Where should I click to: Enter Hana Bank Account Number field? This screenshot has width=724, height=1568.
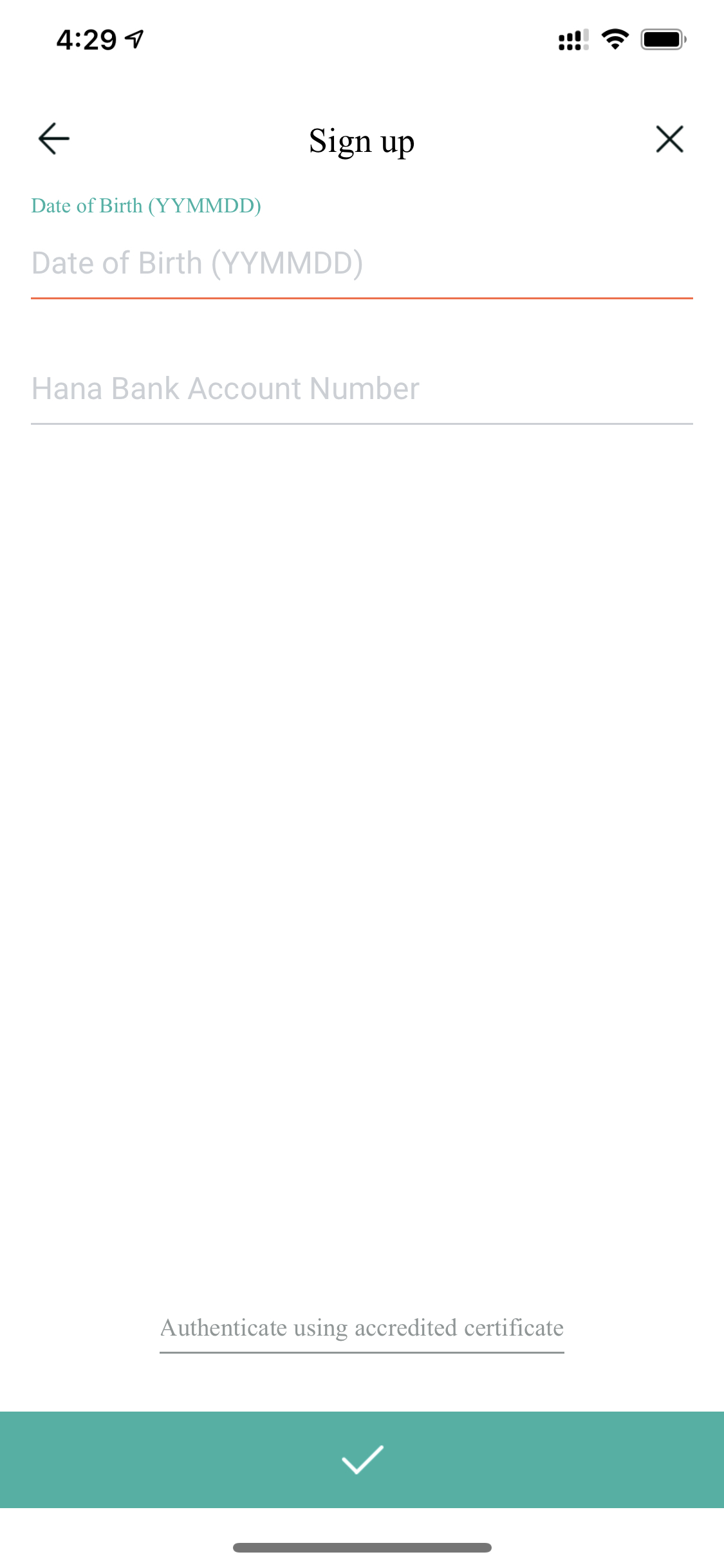[x=360, y=389]
